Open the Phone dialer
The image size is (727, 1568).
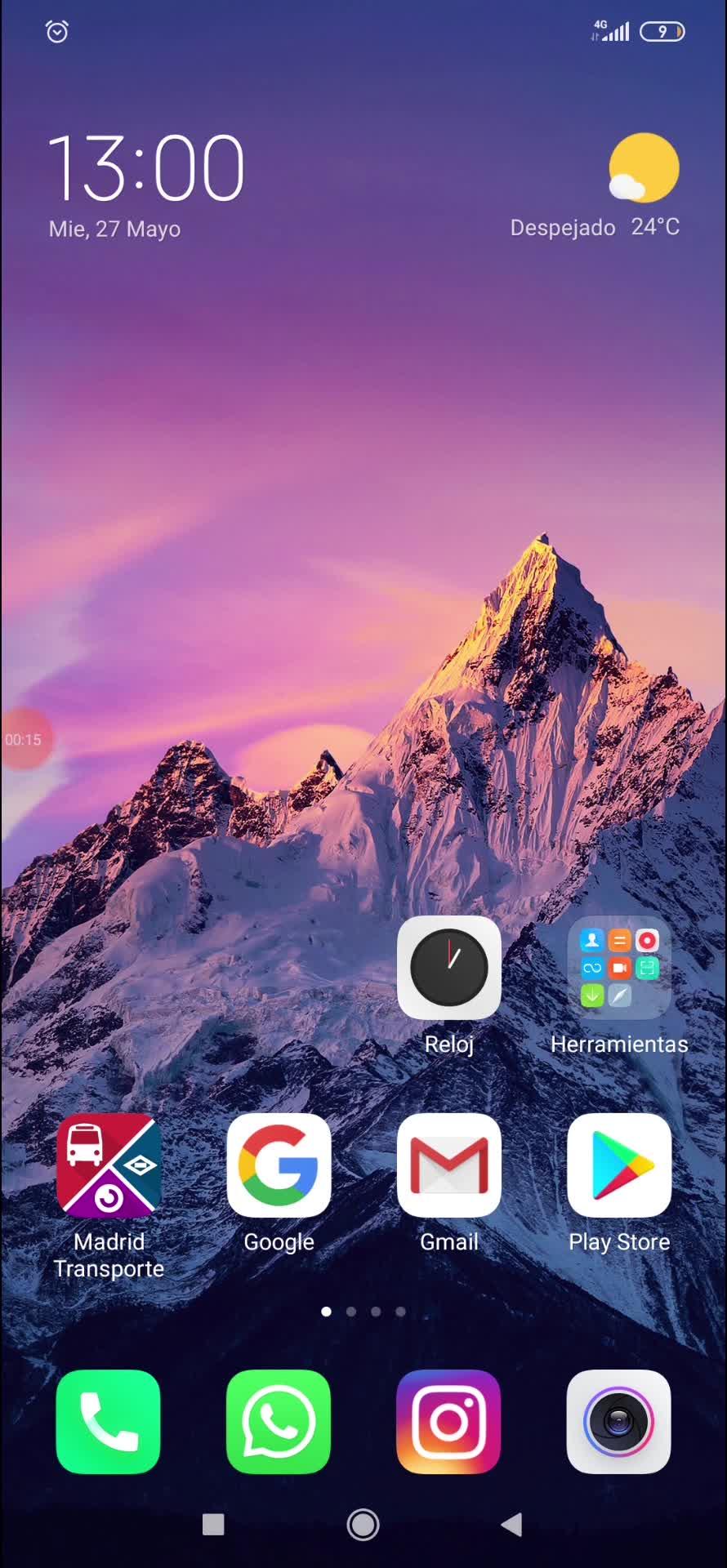(x=109, y=1422)
